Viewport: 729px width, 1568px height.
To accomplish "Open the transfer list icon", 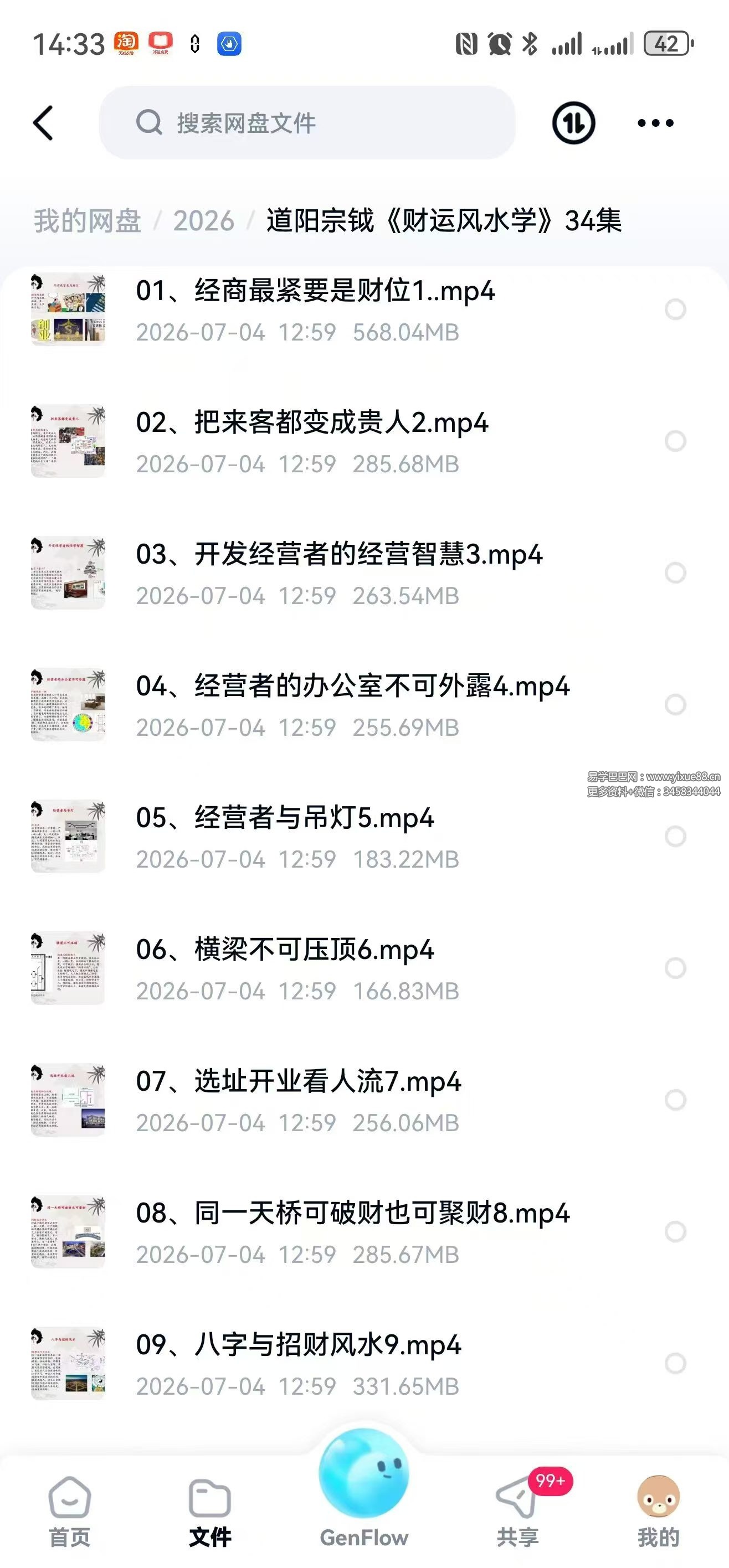I will [x=573, y=123].
